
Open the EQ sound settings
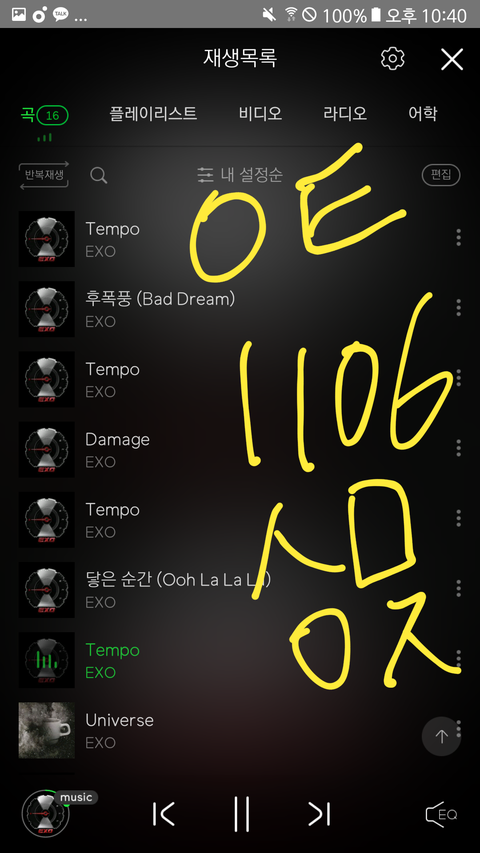(441, 814)
